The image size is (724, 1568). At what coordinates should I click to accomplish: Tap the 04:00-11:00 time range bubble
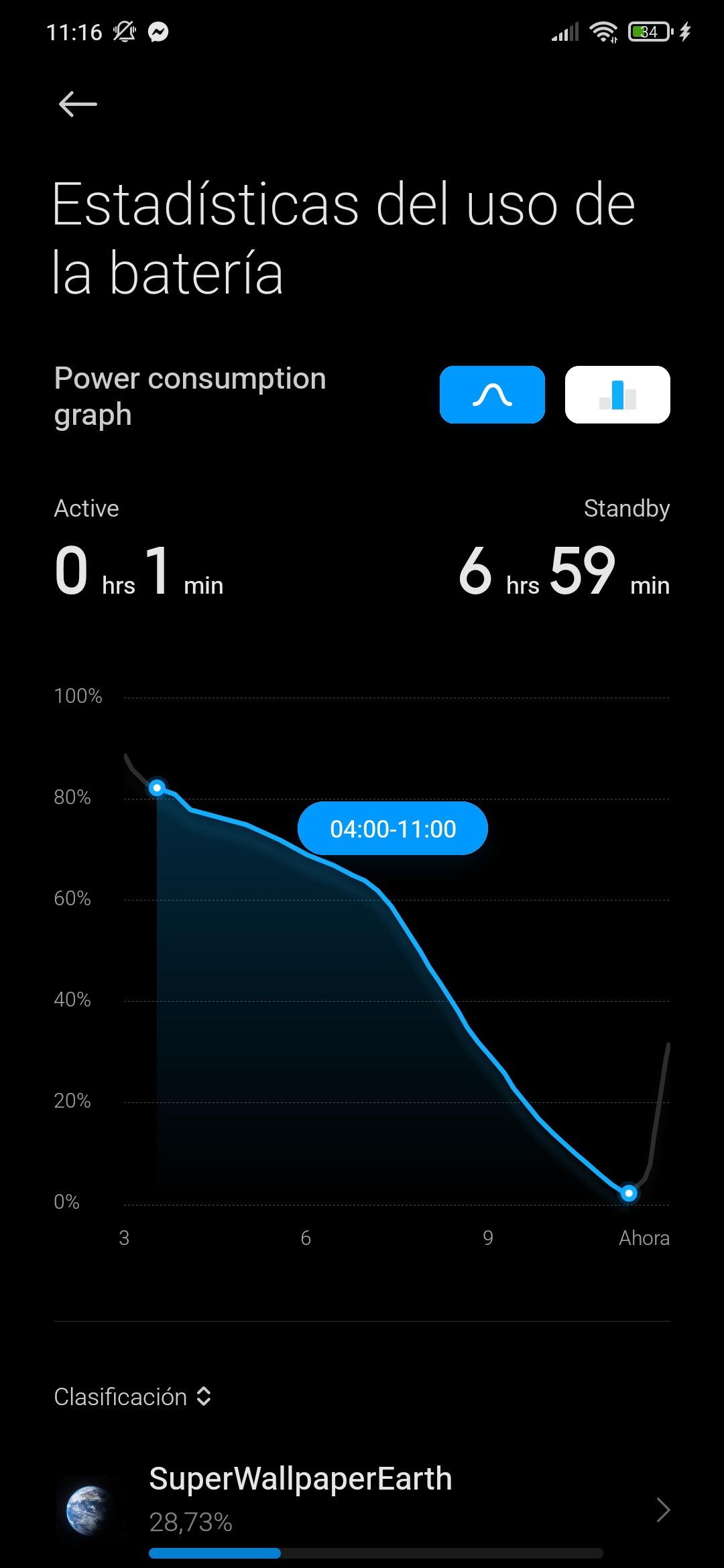(x=393, y=829)
